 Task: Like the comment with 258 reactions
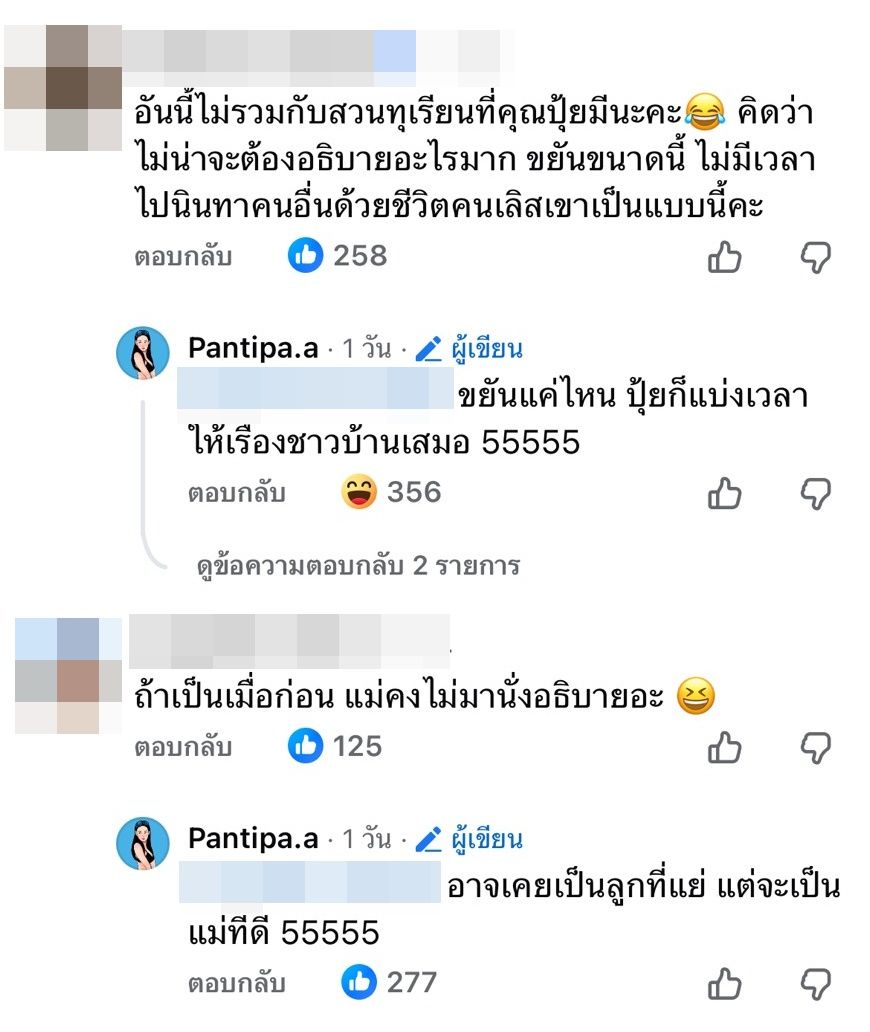(x=725, y=258)
